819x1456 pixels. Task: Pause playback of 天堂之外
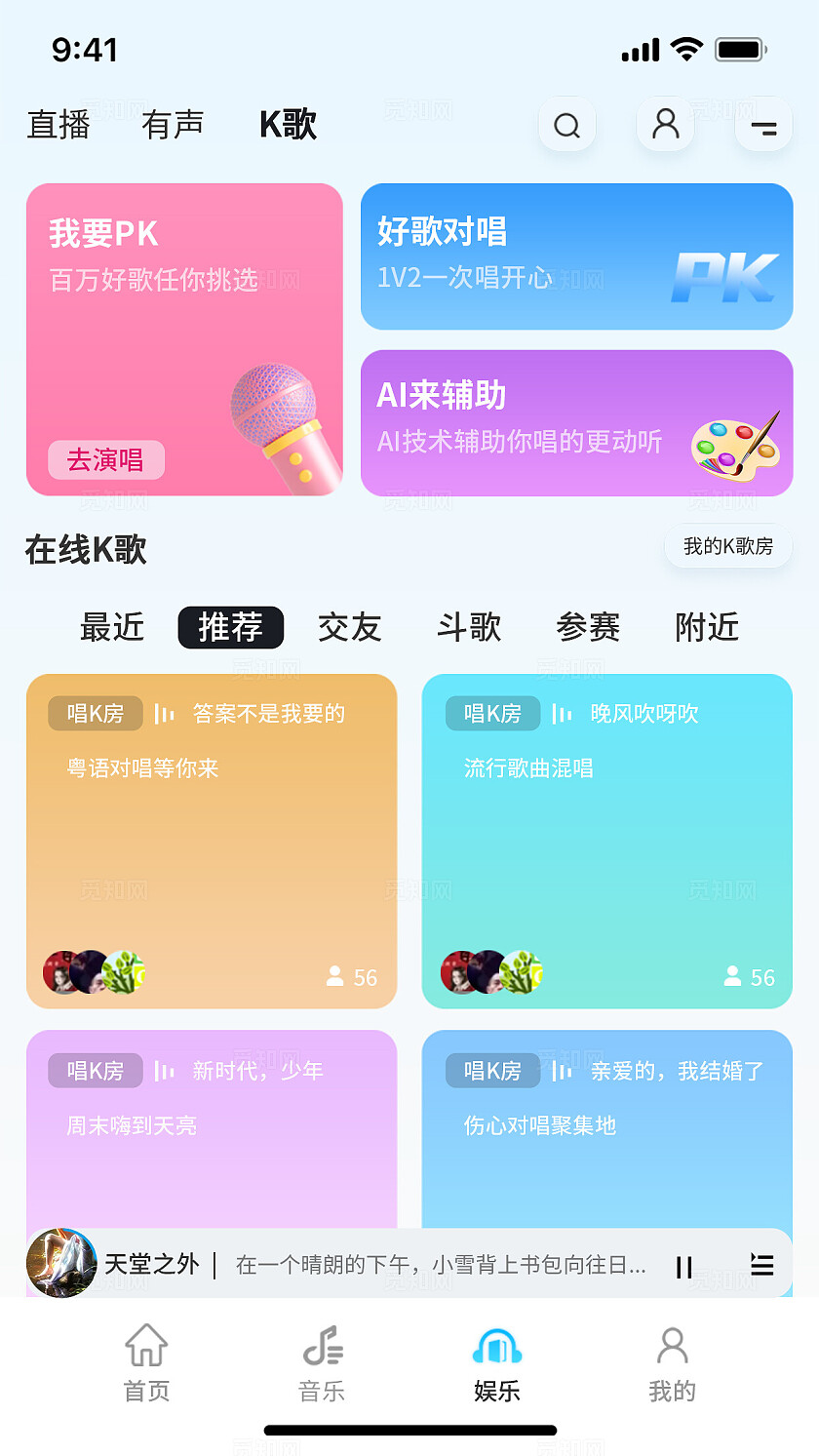682,1264
